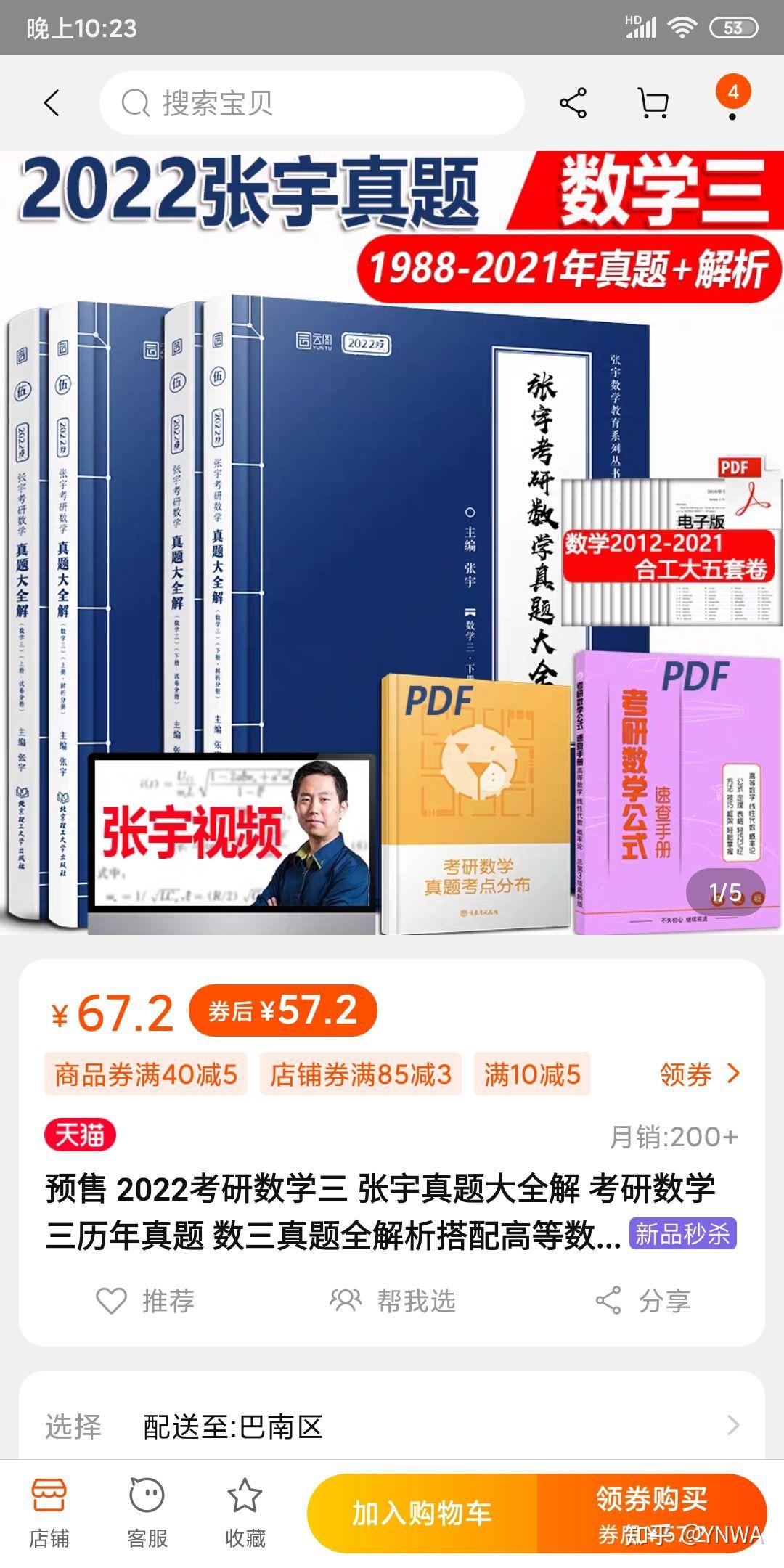Tap 领券 to claim coupons
Screen dimensions: 784x1568
click(x=699, y=1074)
